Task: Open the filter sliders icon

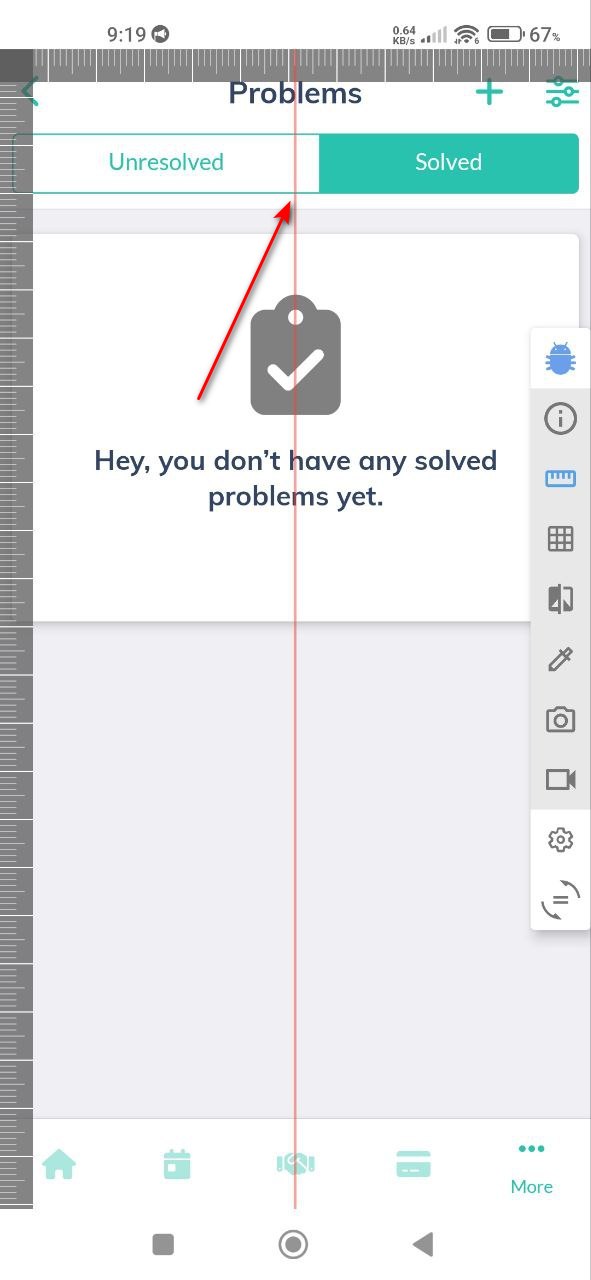Action: 561,93
